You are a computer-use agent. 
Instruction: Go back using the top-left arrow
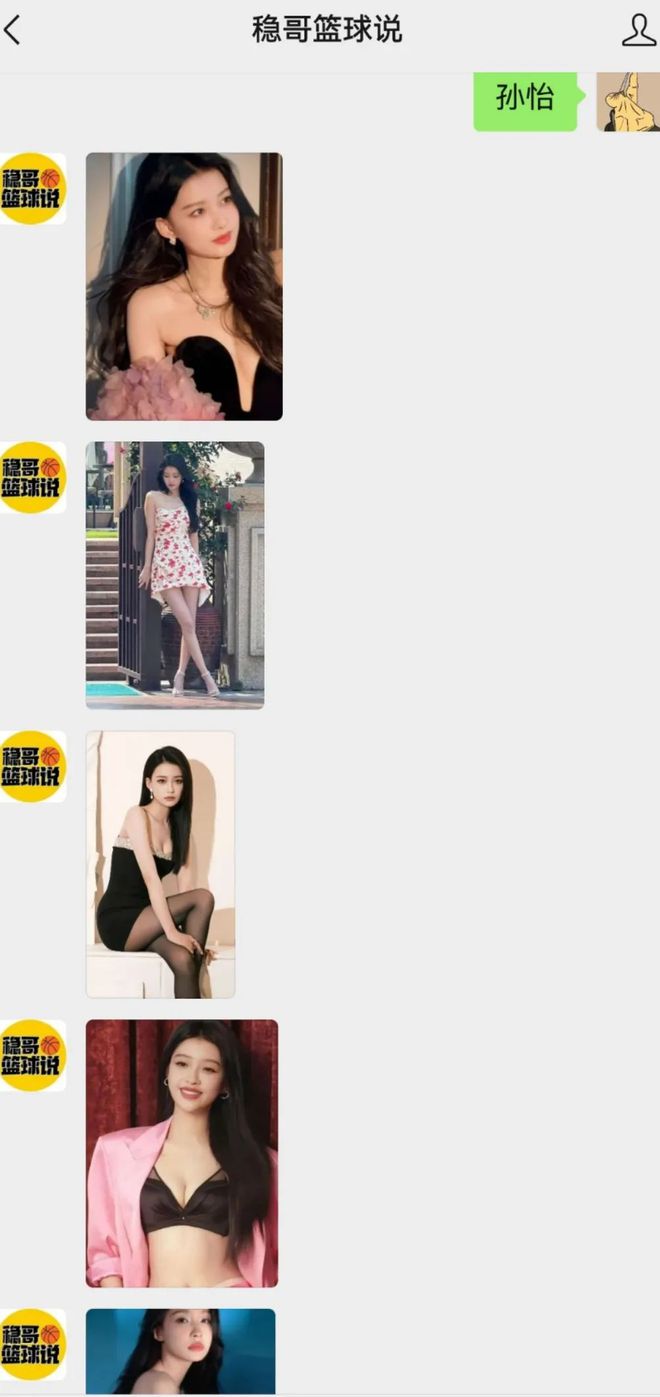pos(13,30)
